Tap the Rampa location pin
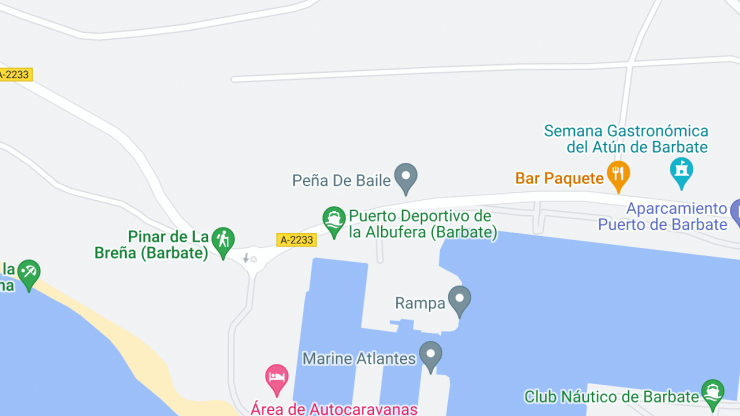The width and height of the screenshot is (740, 416). click(459, 298)
